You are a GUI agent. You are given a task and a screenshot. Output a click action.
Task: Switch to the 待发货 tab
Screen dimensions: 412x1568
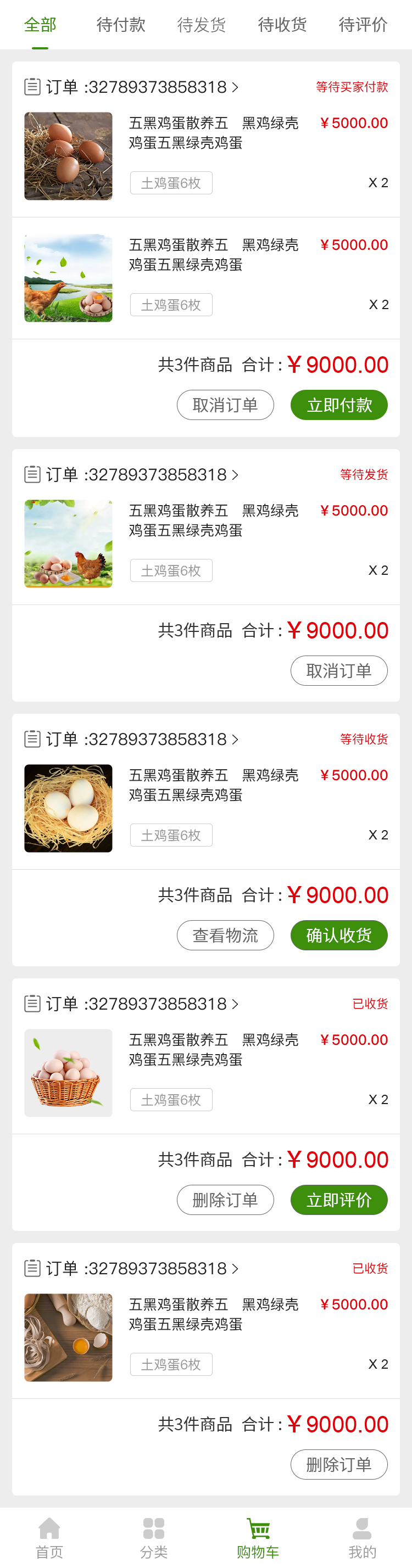(x=201, y=25)
